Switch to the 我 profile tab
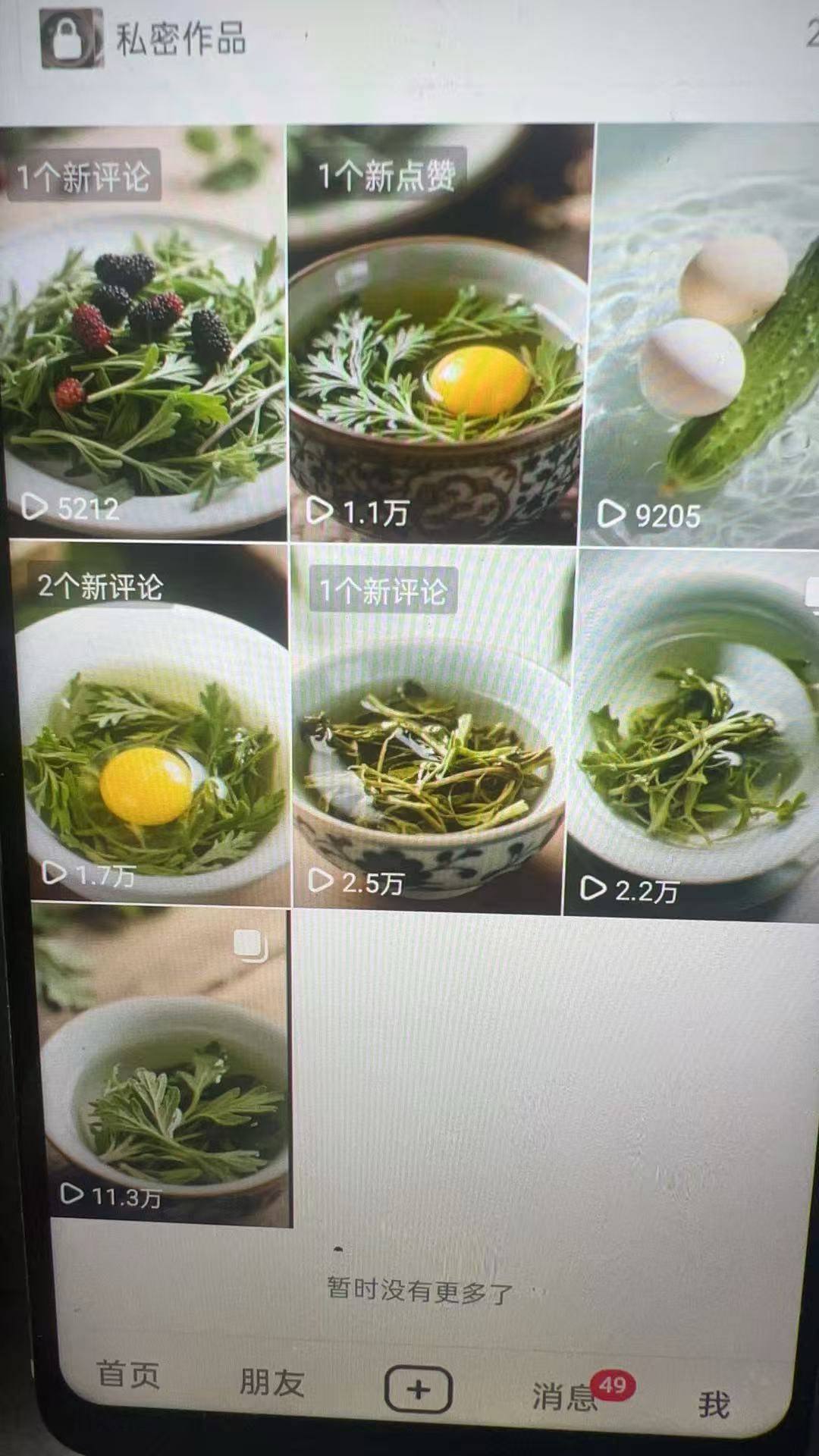This screenshot has height=1456, width=819. [x=713, y=1404]
